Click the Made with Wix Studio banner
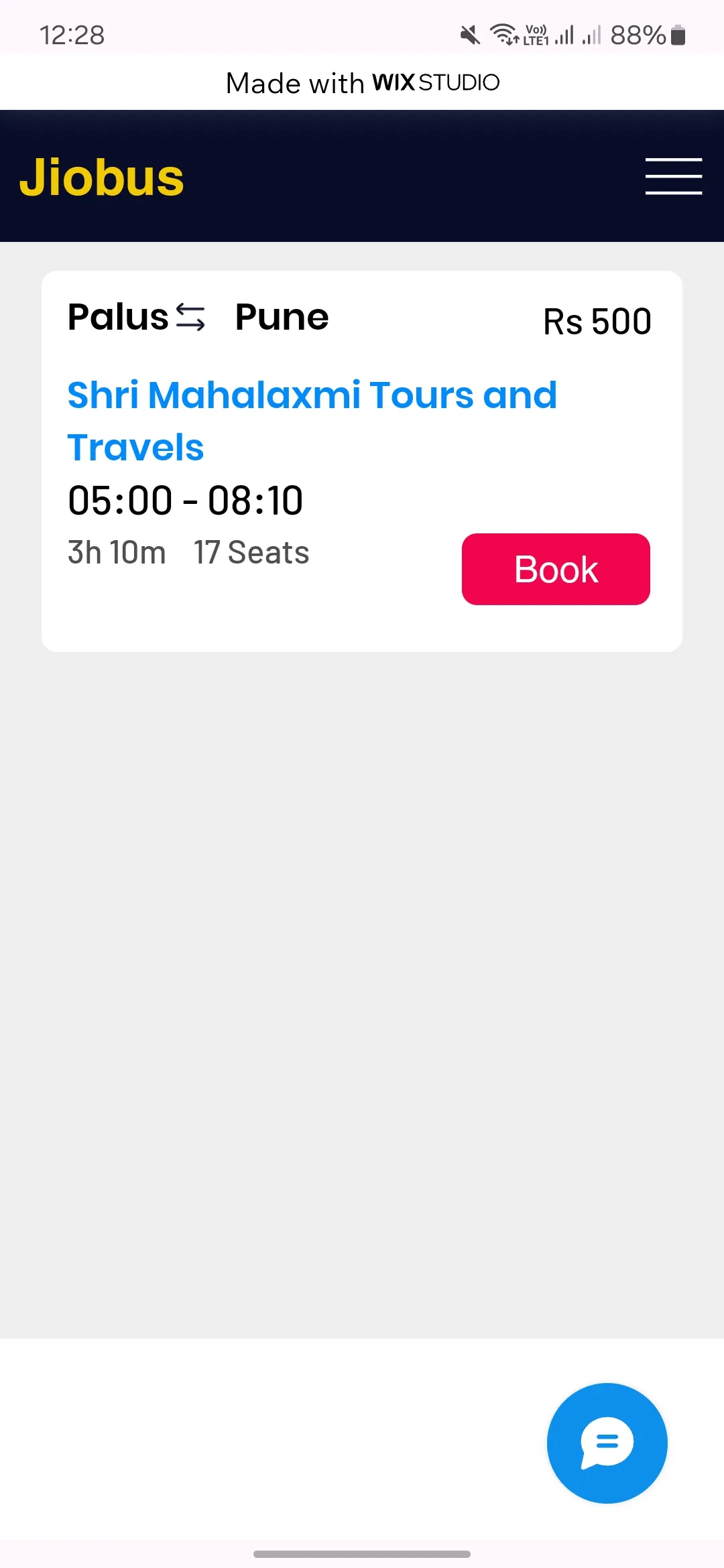The height and width of the screenshot is (1568, 724). 362,82
